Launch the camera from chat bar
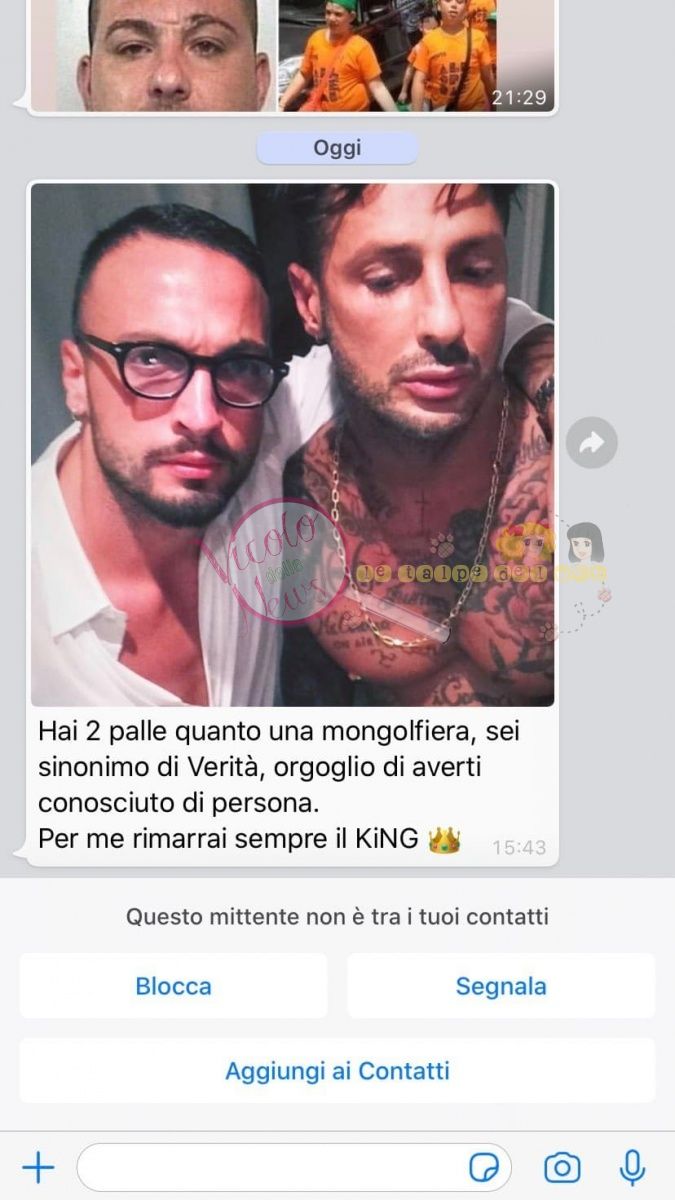This screenshot has width=675, height=1200. 562,1167
